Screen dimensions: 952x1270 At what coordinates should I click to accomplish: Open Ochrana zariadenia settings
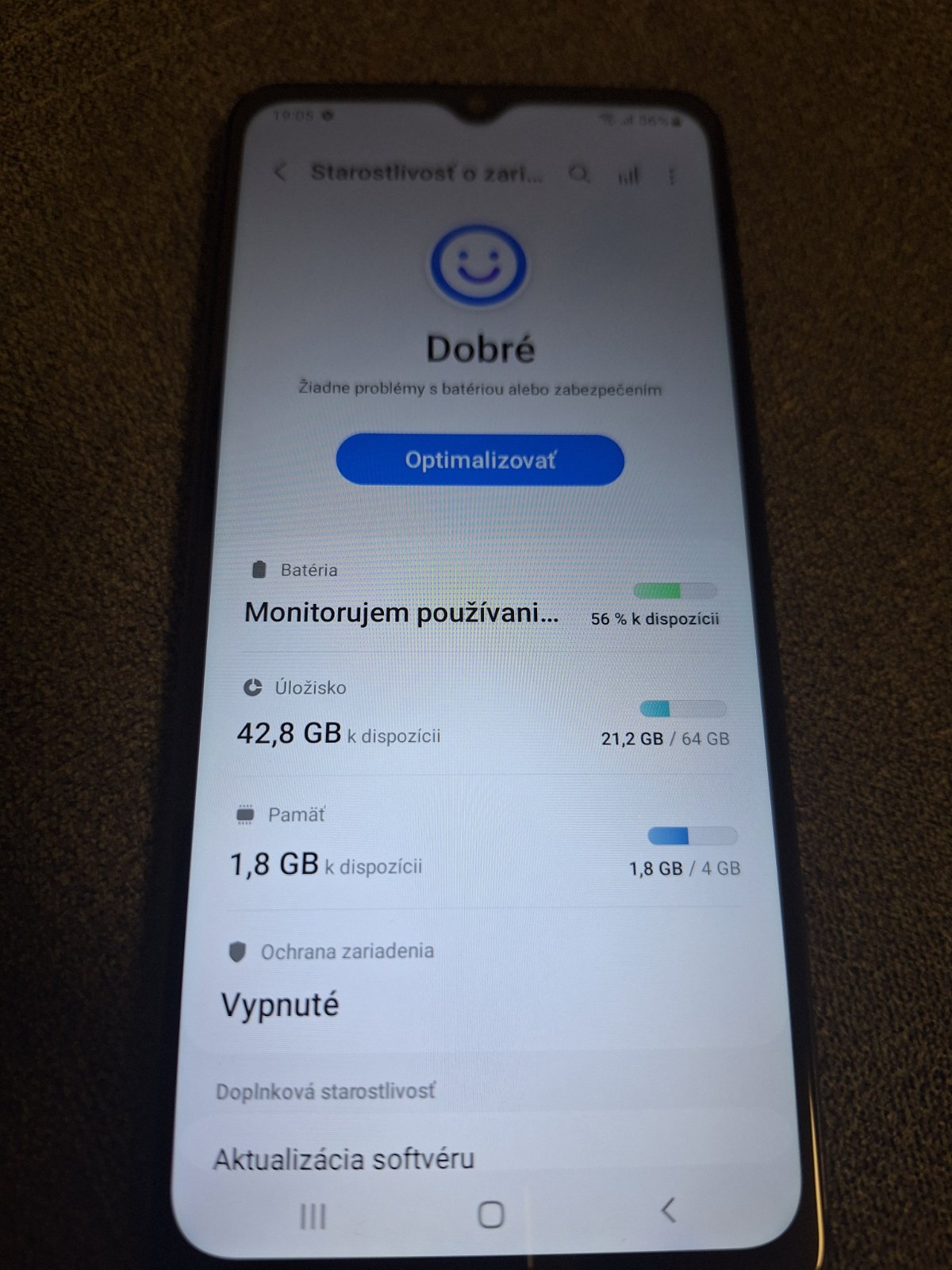[x=486, y=981]
